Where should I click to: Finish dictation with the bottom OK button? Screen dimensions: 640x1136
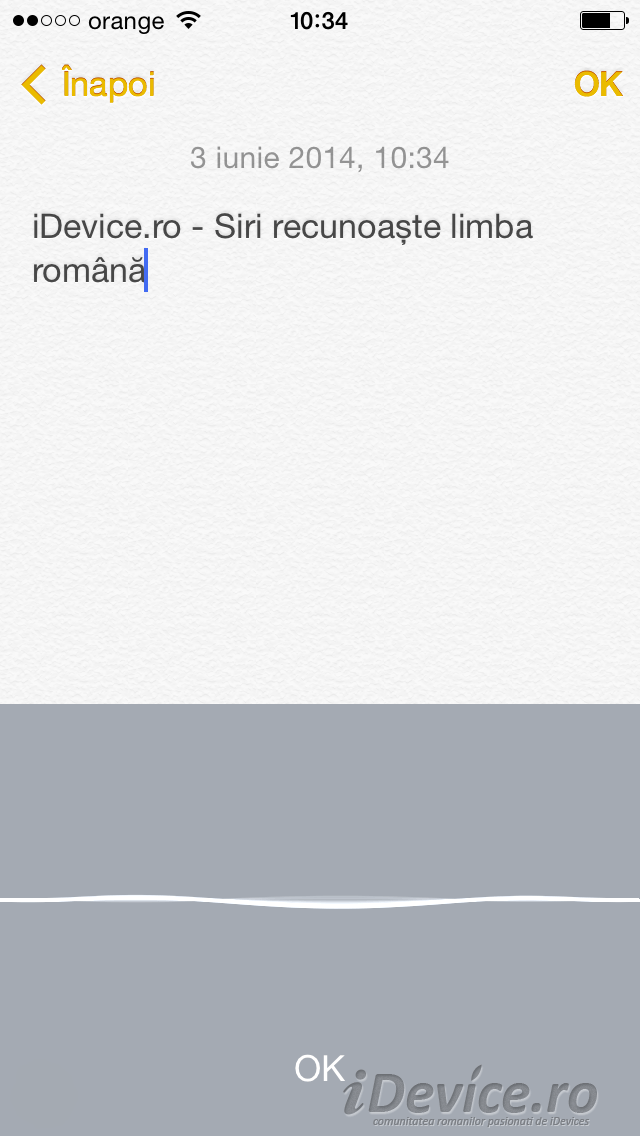(x=320, y=1068)
